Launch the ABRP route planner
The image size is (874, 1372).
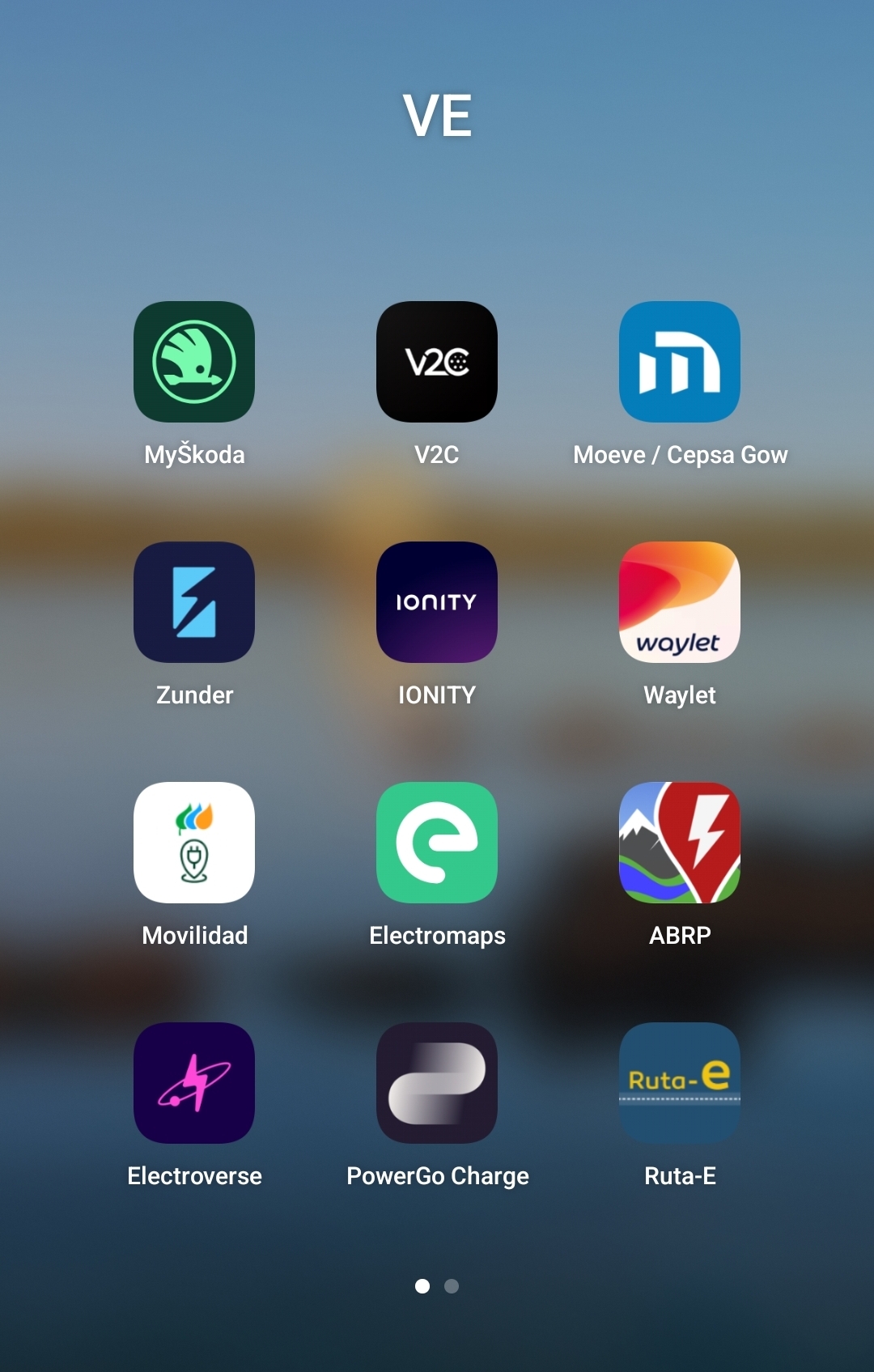[x=680, y=843]
